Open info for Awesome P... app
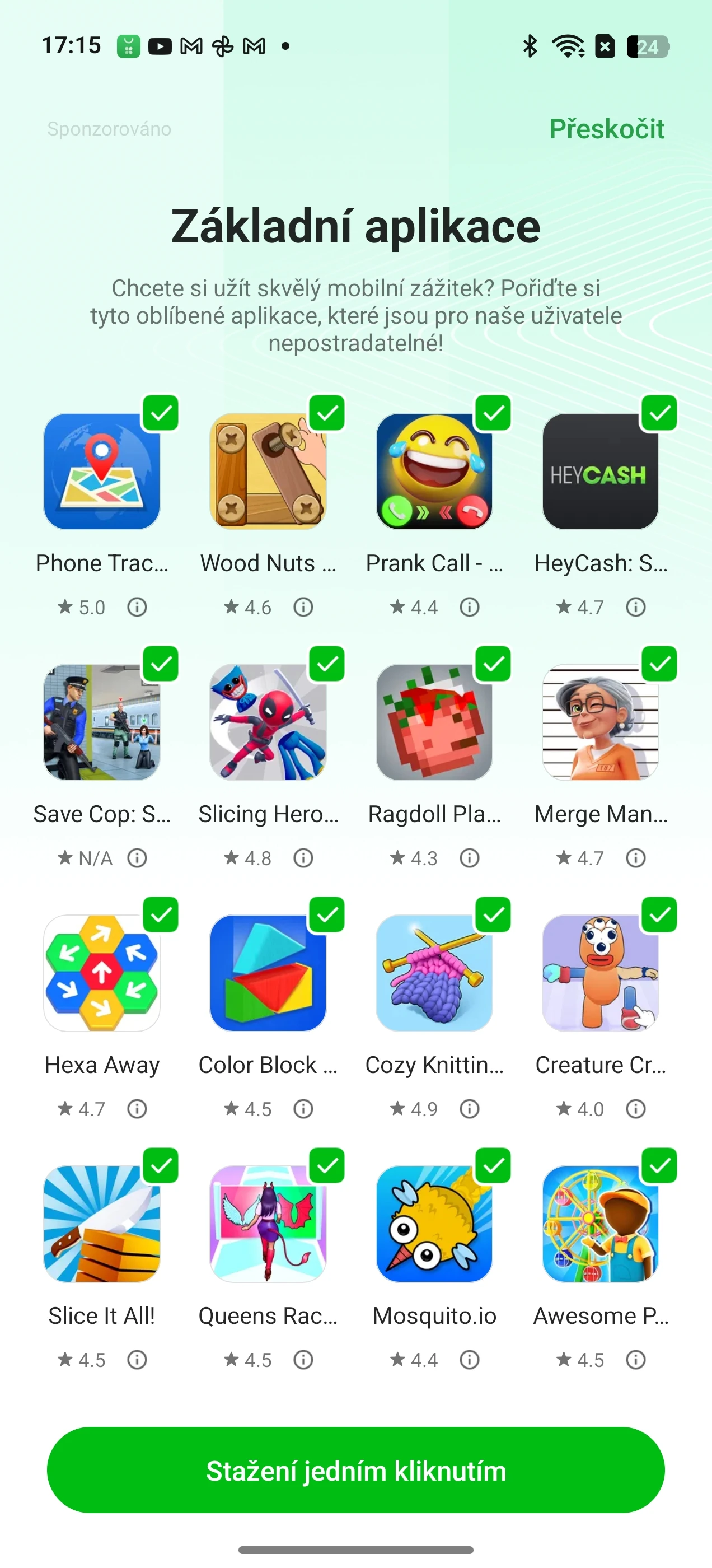The height and width of the screenshot is (1568, 712). coord(636,1359)
